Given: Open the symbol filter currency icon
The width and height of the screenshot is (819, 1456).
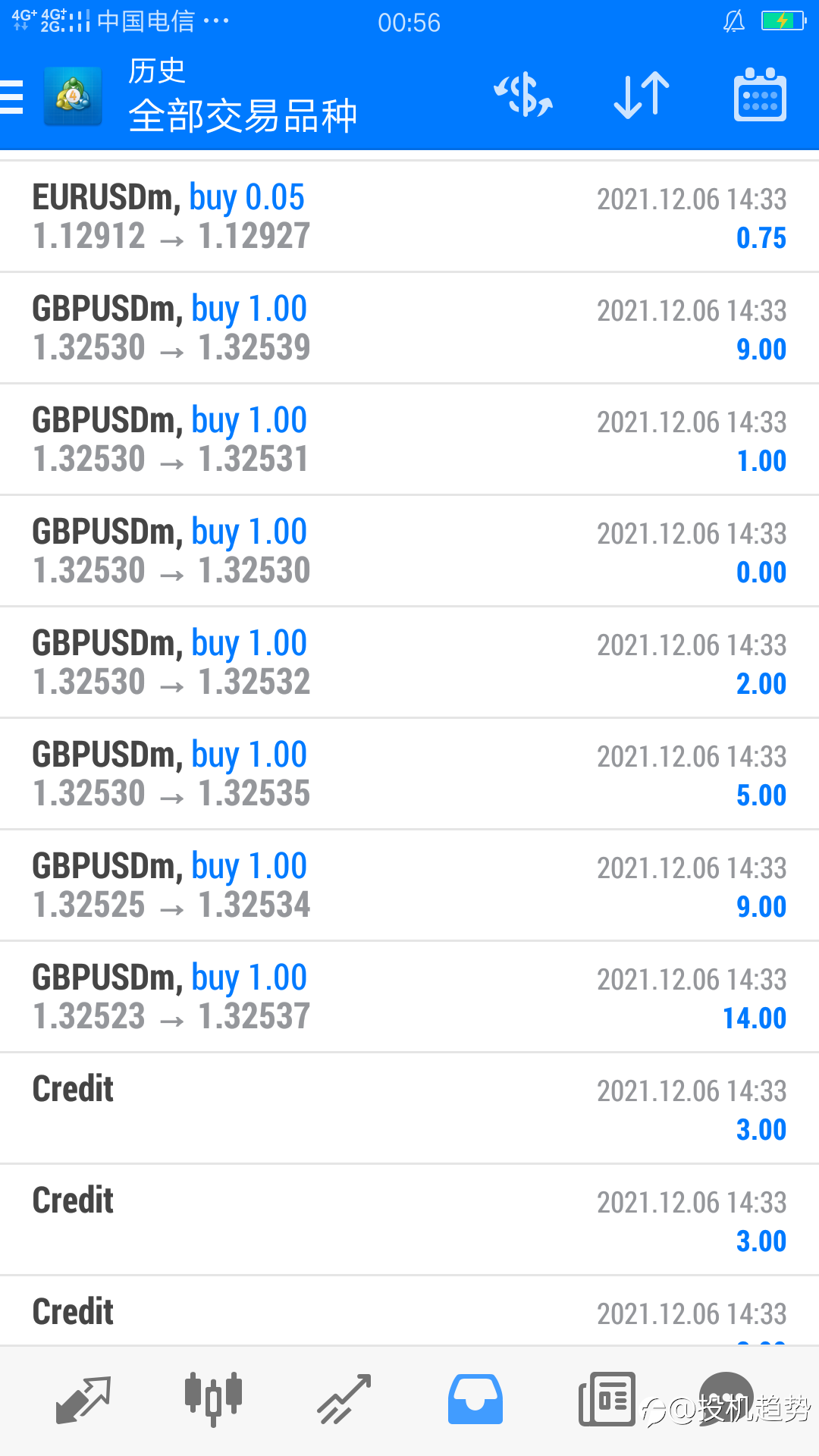Looking at the screenshot, I should 523,96.
